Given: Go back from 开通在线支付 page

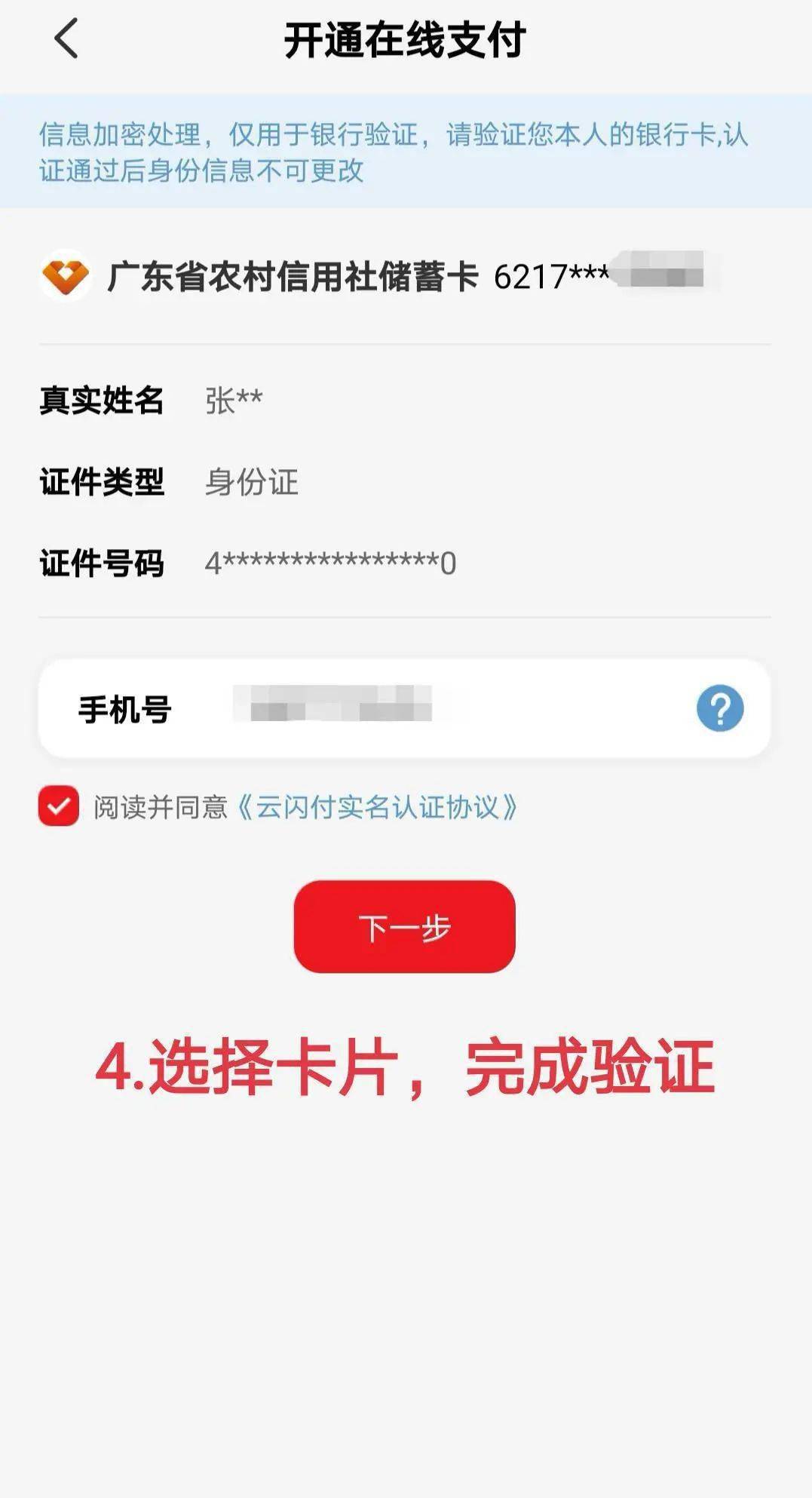Looking at the screenshot, I should 66,39.
